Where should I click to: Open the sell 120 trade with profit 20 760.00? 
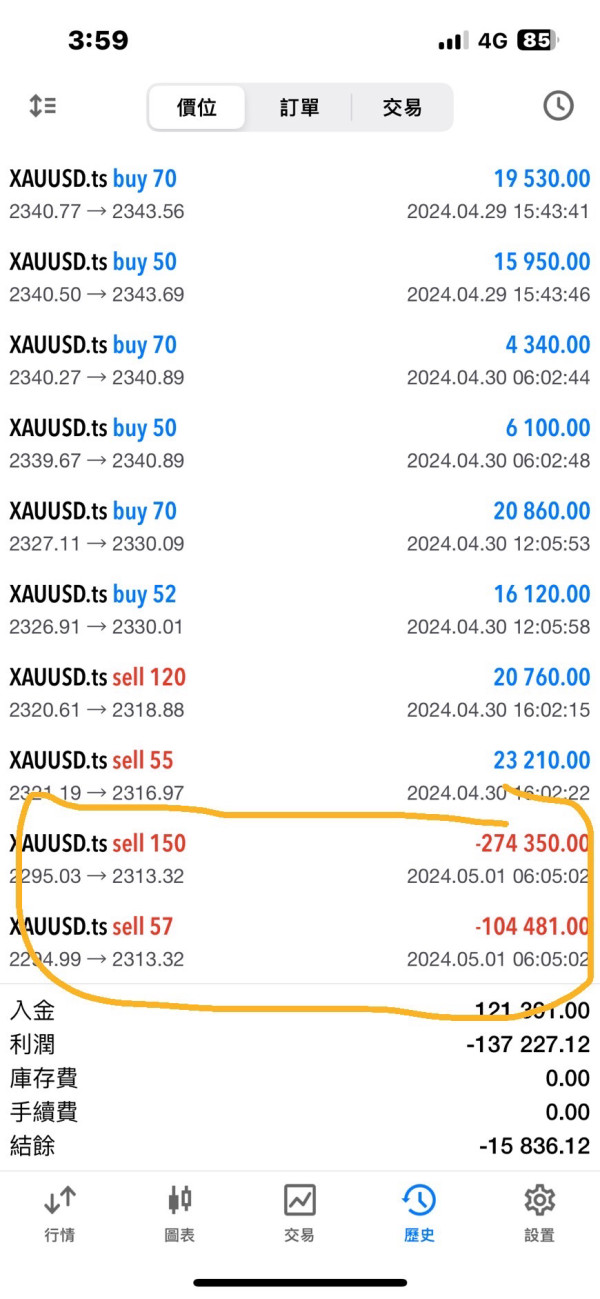pyautogui.click(x=300, y=693)
